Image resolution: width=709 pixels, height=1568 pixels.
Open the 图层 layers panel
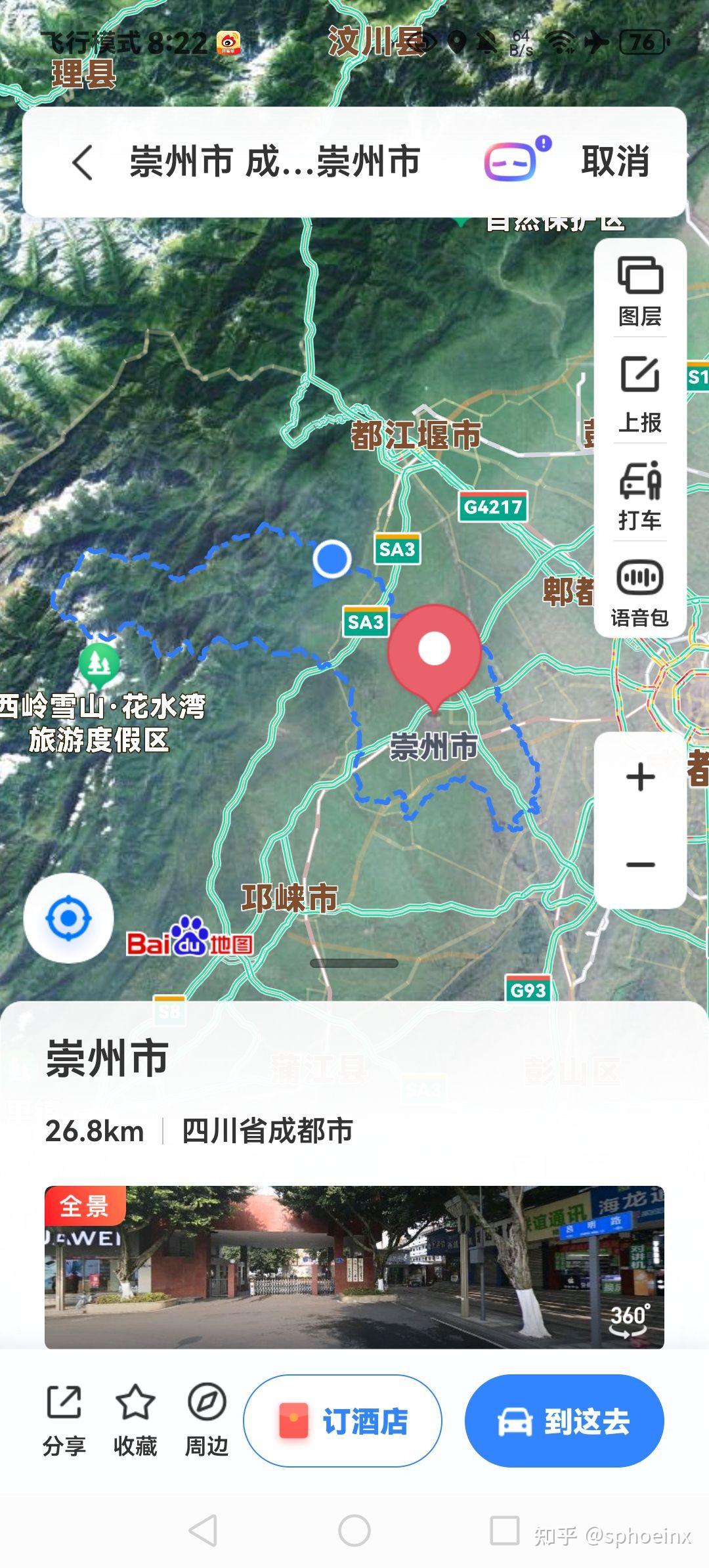tap(640, 292)
